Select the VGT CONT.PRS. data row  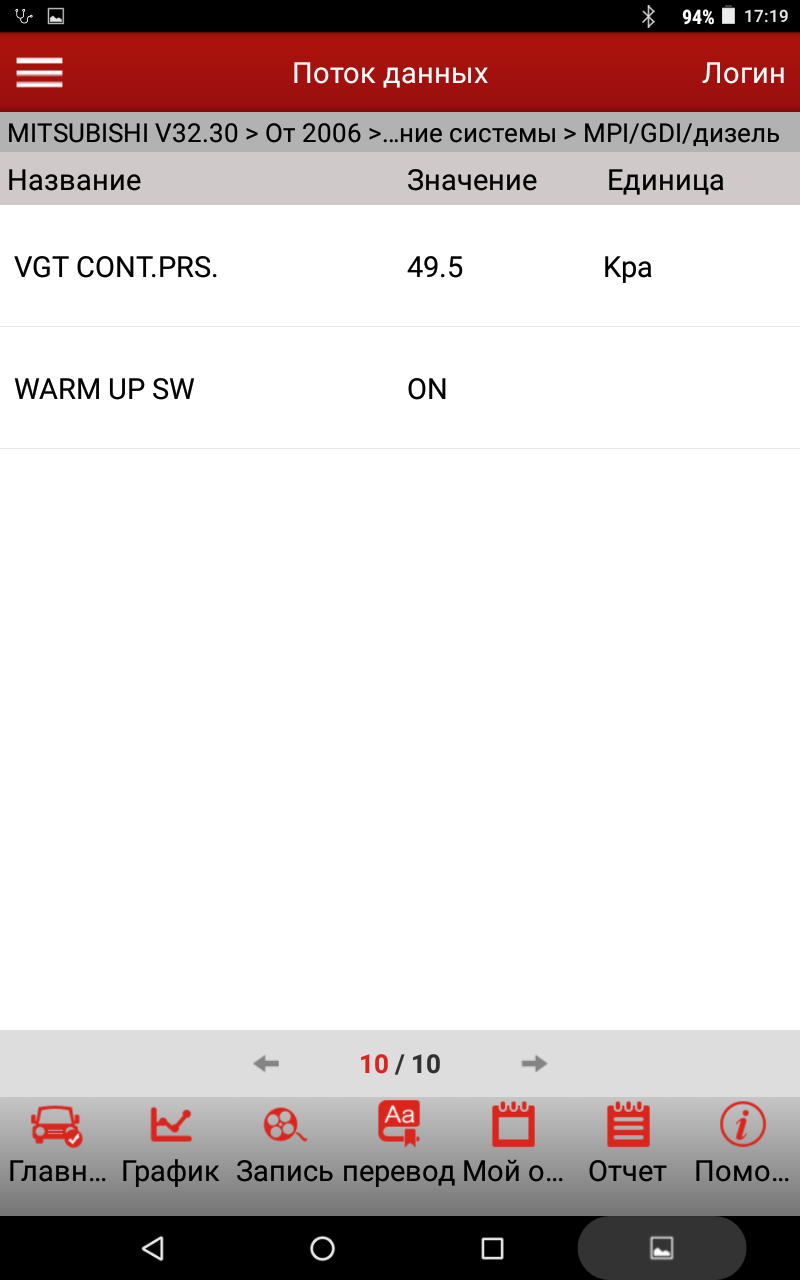point(400,267)
